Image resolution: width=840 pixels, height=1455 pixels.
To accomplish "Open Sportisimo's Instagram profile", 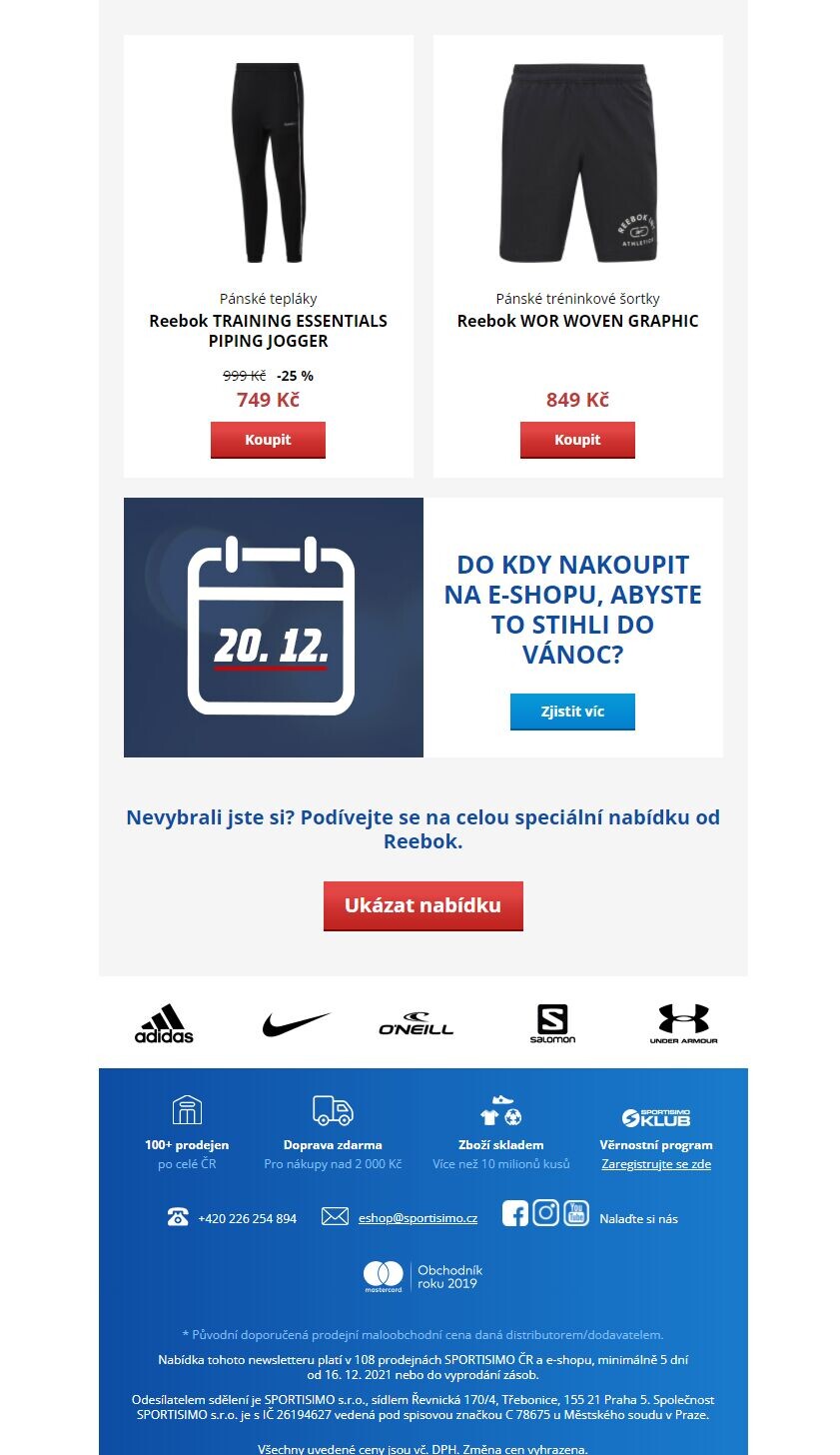I will click(545, 1213).
